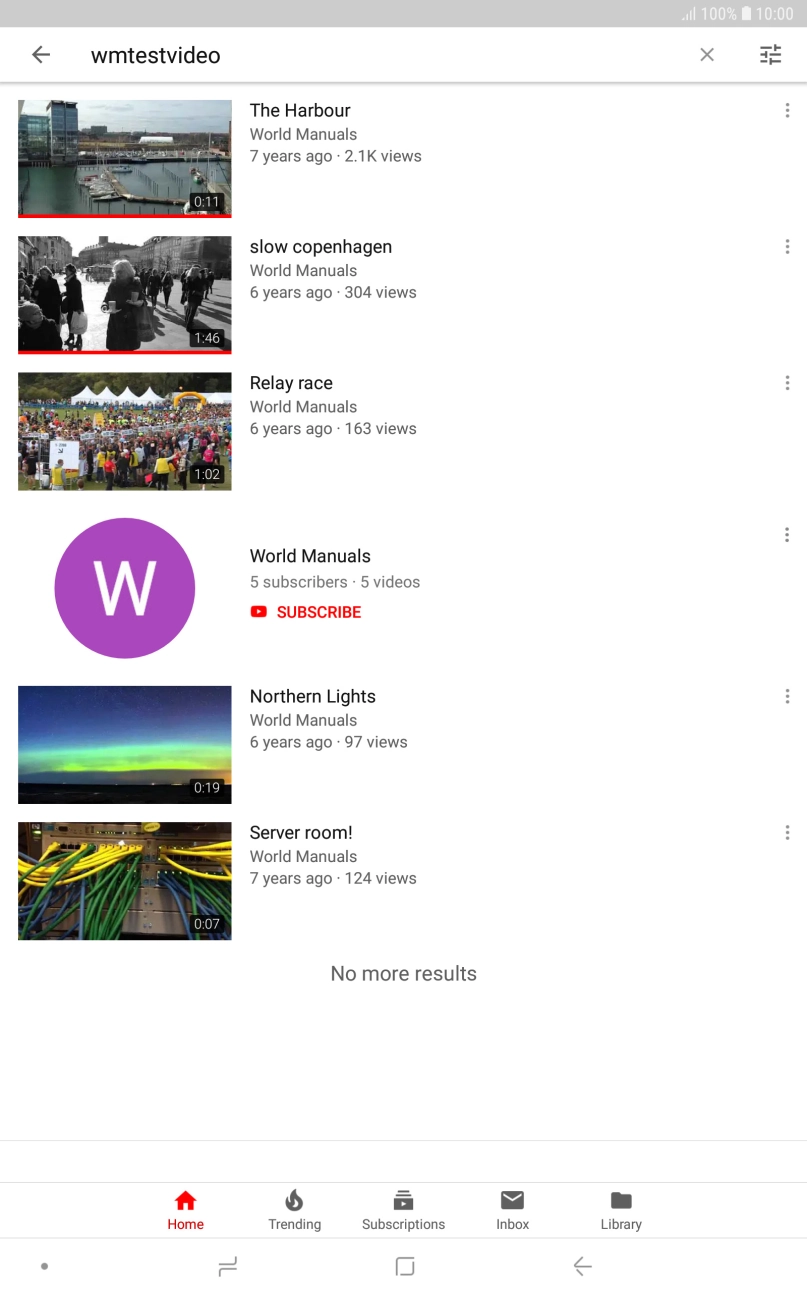Image resolution: width=807 pixels, height=1292 pixels.
Task: Tap the search text field
Action: pyautogui.click(x=300, y=55)
